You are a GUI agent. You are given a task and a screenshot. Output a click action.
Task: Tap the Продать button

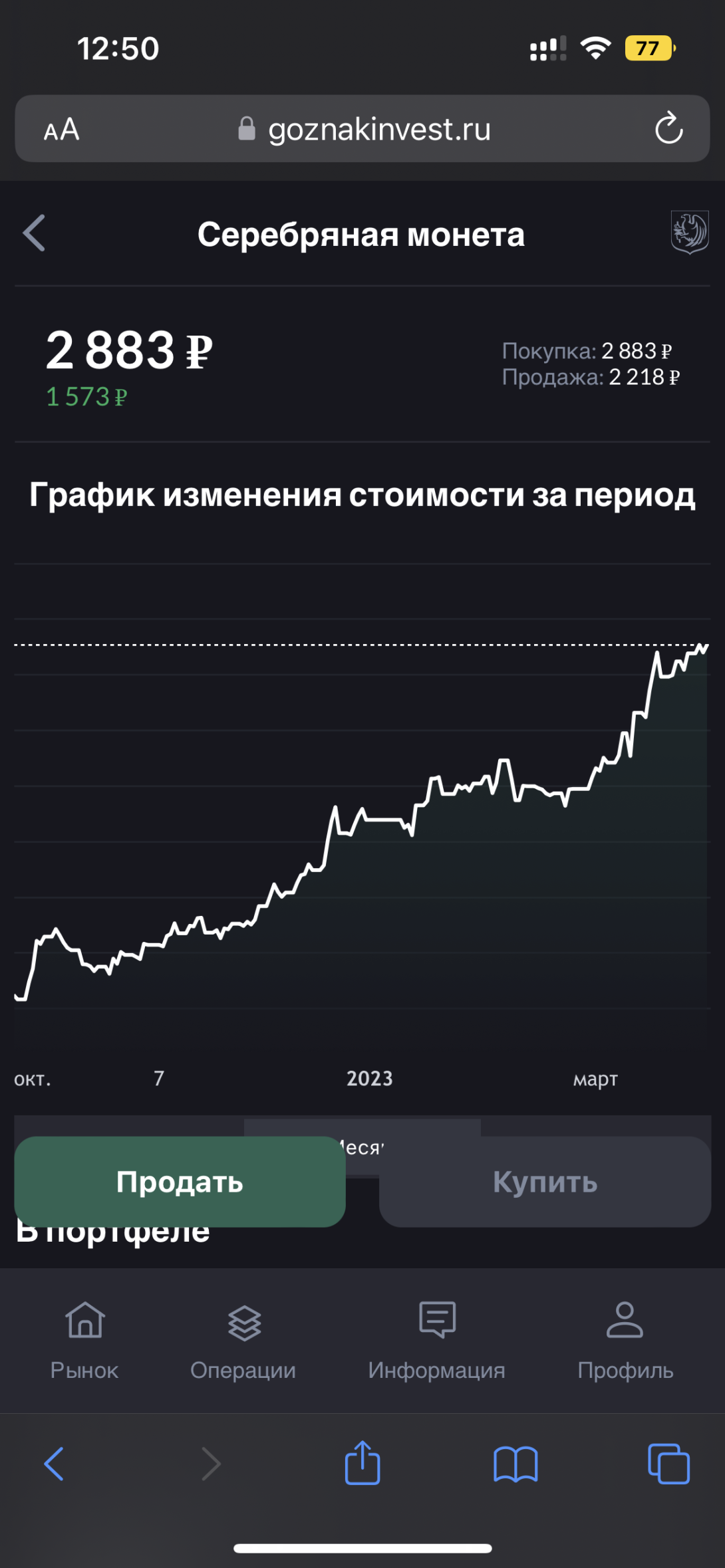(x=180, y=1181)
